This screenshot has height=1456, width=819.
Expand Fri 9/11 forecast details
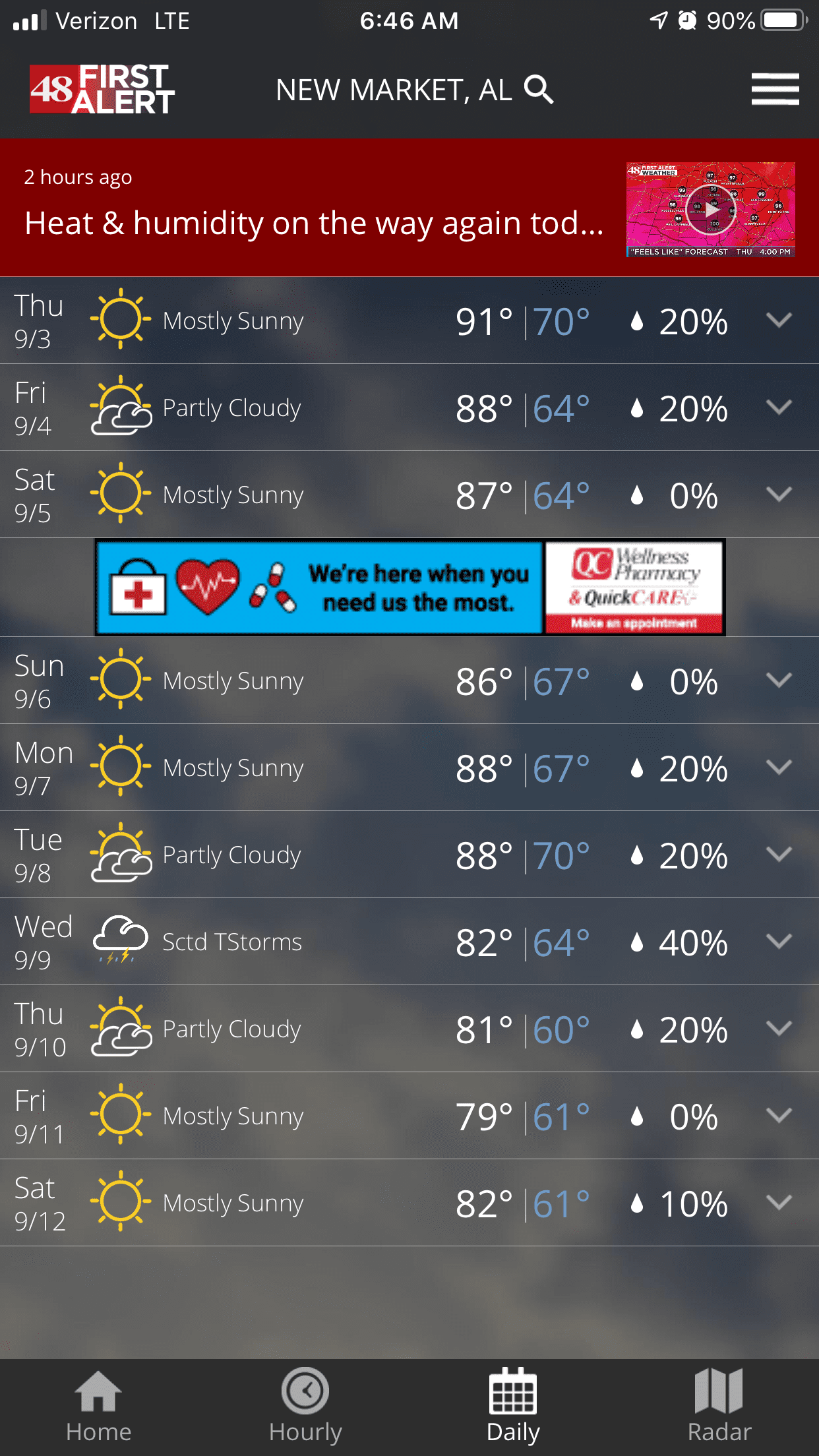779,1116
